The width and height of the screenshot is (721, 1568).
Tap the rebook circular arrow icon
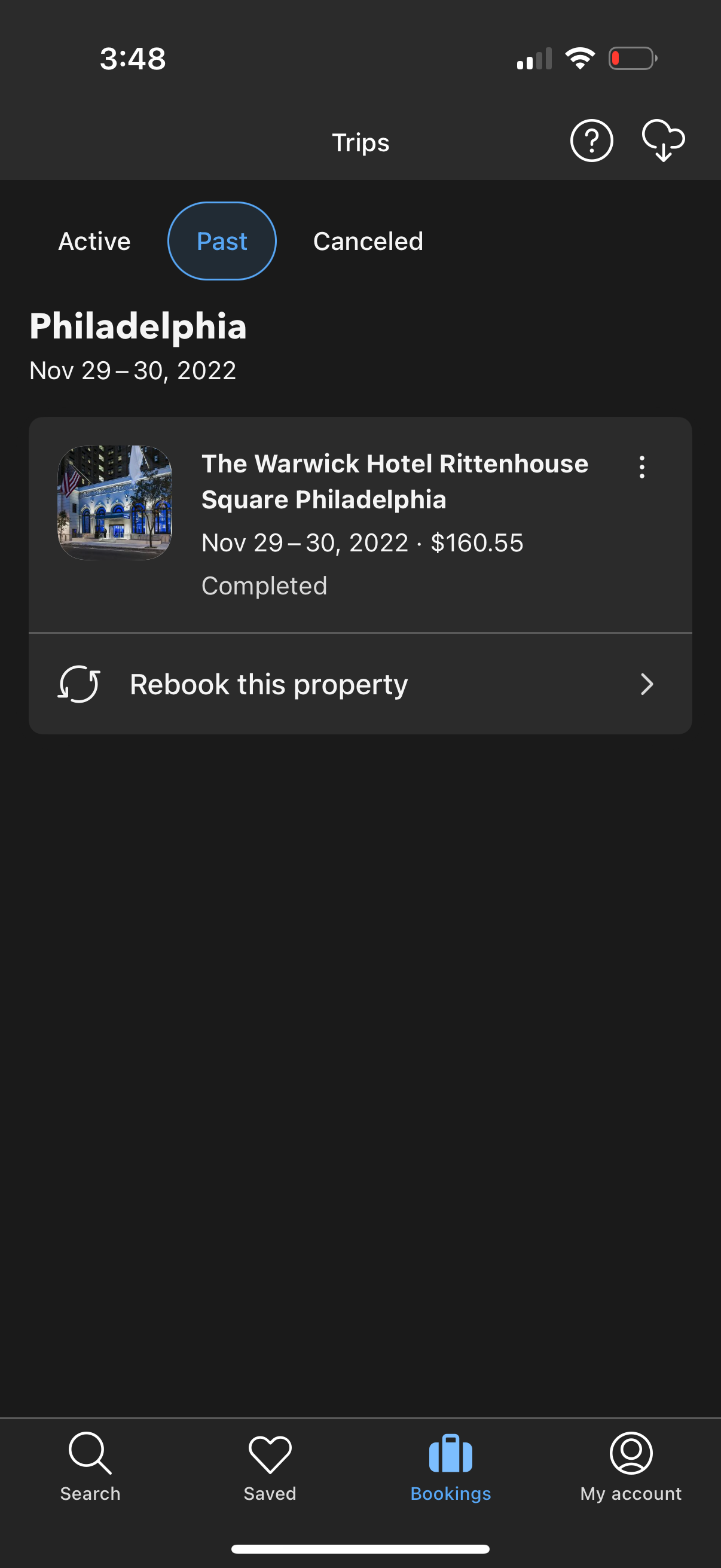[x=80, y=684]
